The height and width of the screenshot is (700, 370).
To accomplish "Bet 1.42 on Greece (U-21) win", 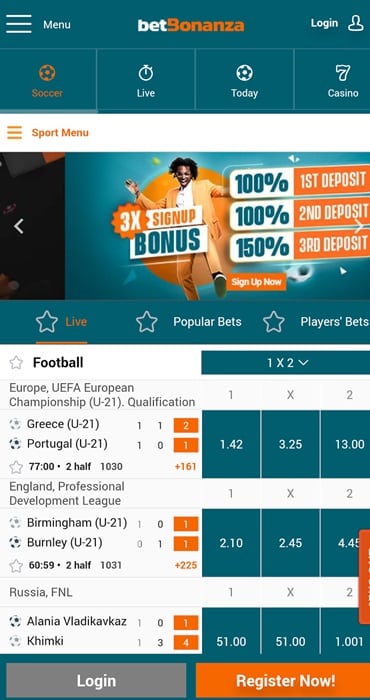I will [x=231, y=444].
